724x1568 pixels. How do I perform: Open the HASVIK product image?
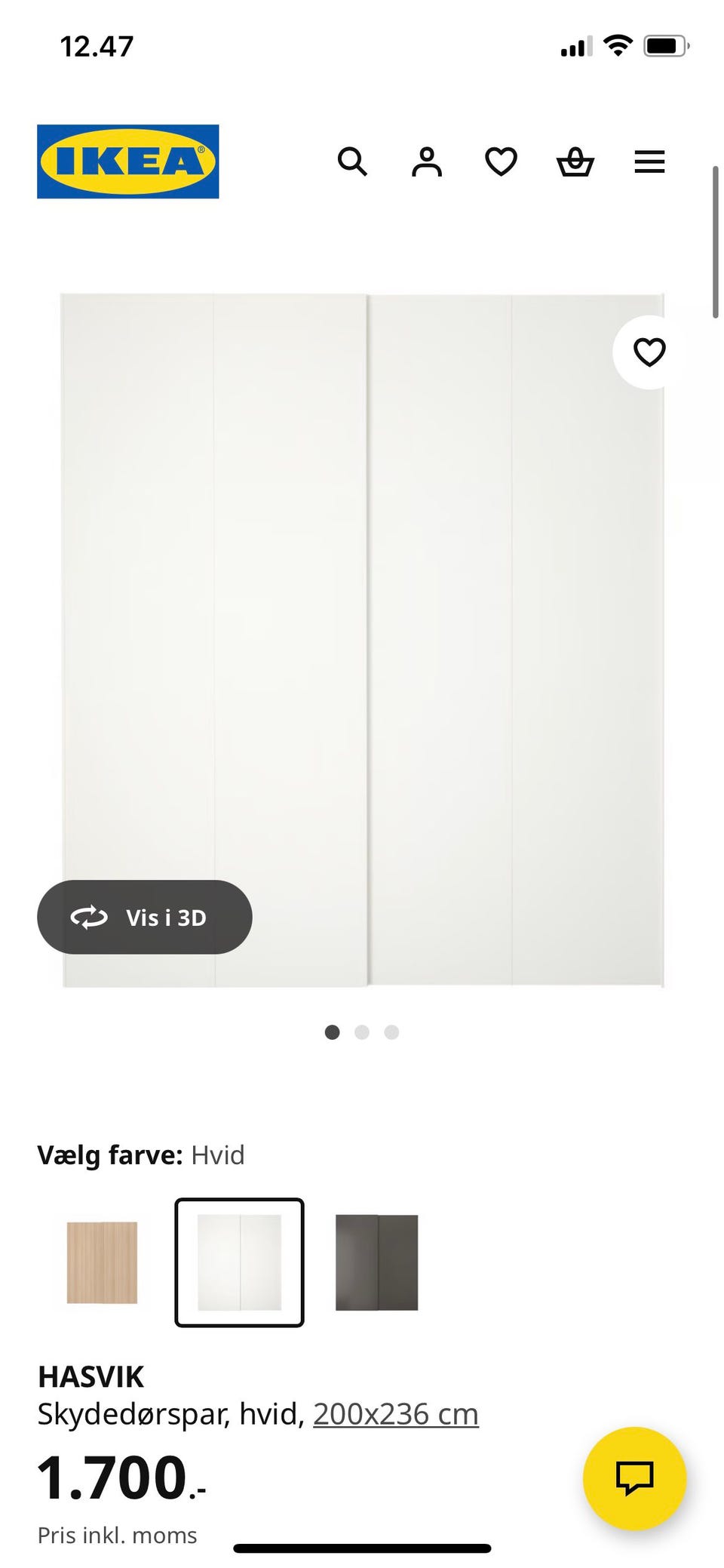(362, 604)
